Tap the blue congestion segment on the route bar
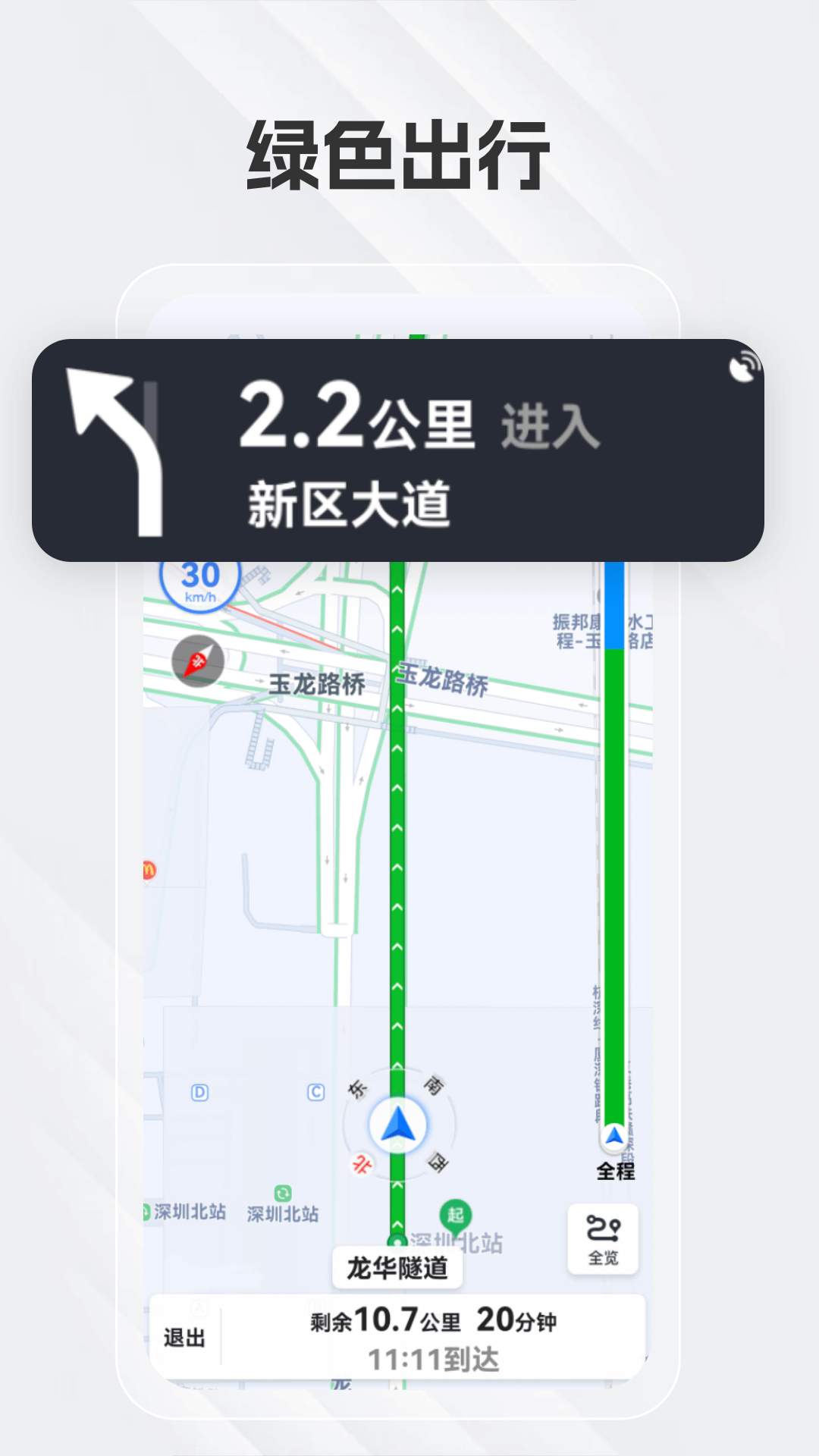Screen dimensions: 819x1456 [616, 607]
